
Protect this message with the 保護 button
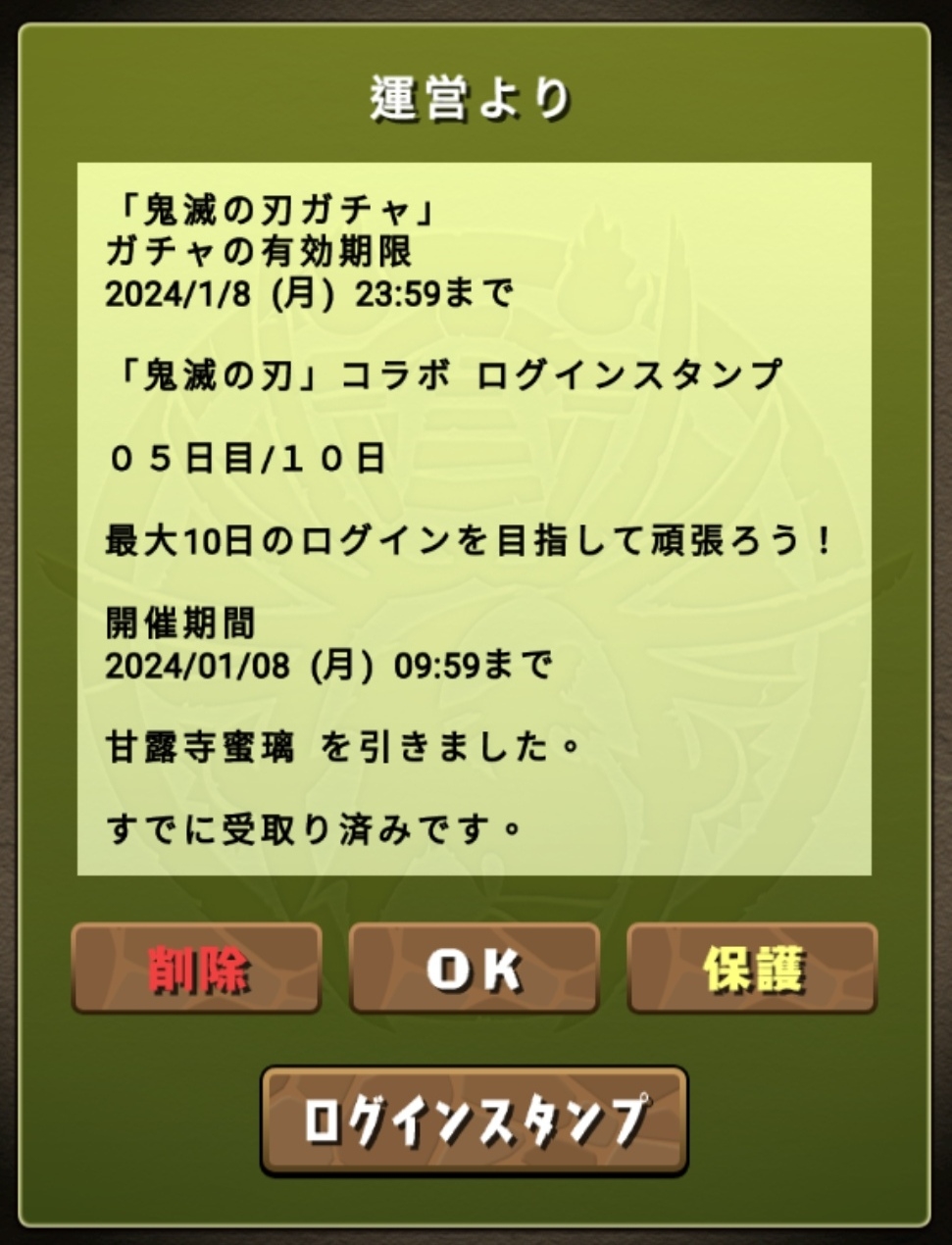(x=752, y=969)
